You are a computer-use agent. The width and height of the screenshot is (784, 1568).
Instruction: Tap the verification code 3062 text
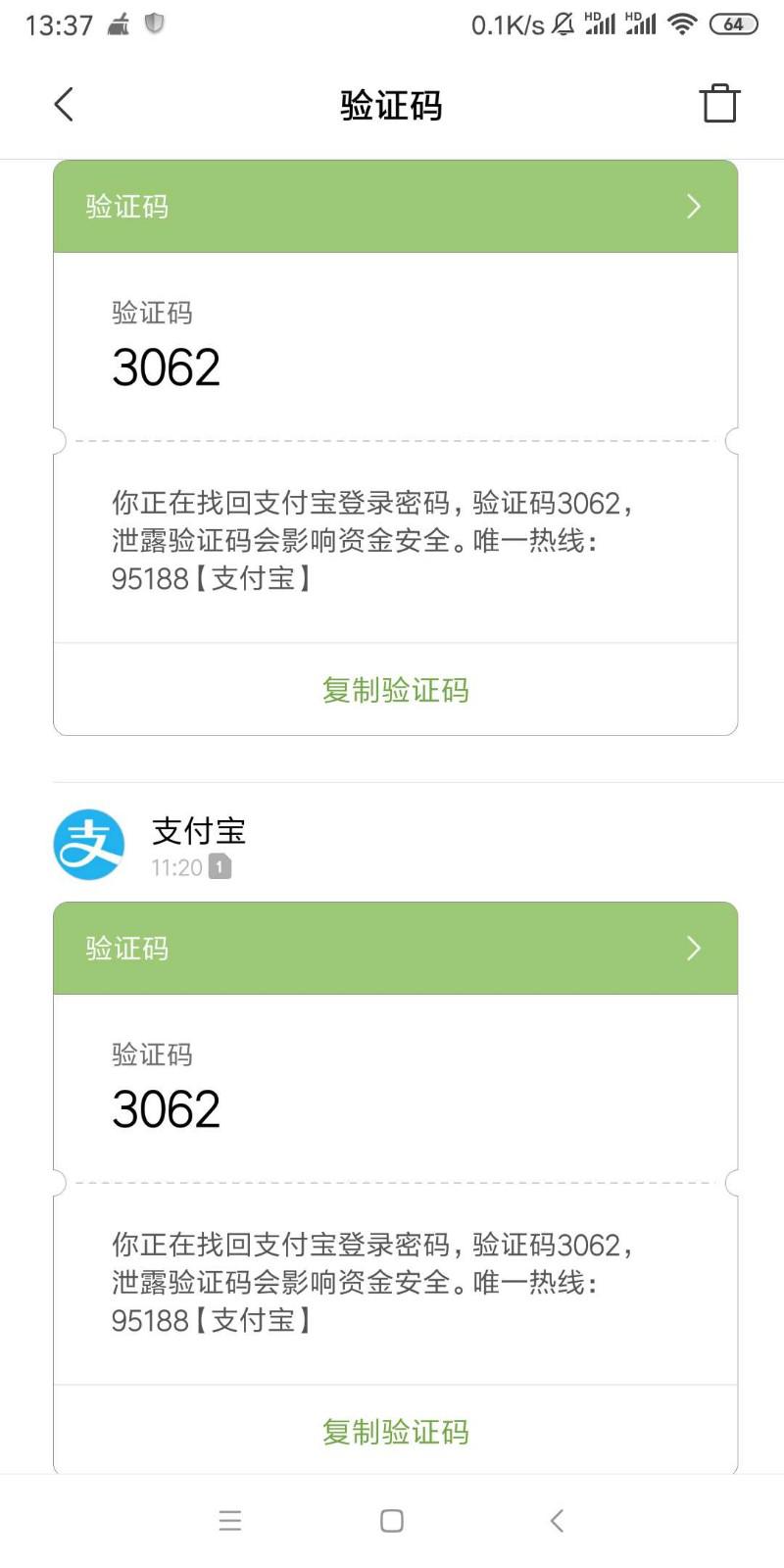(x=165, y=367)
